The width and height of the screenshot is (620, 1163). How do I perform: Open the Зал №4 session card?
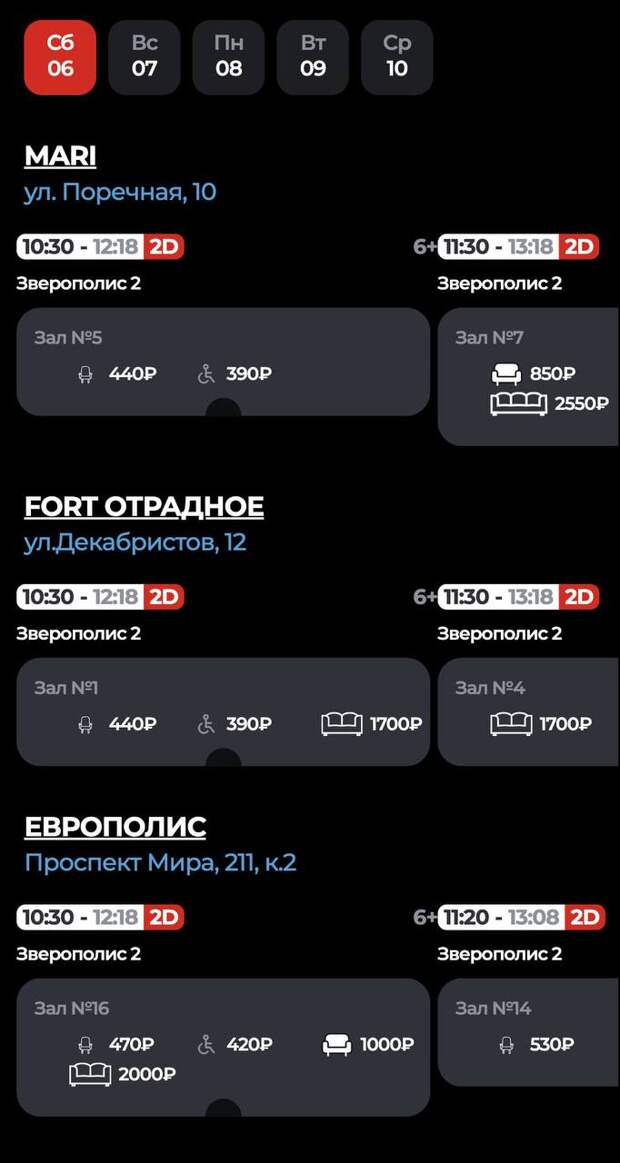pyautogui.click(x=528, y=711)
